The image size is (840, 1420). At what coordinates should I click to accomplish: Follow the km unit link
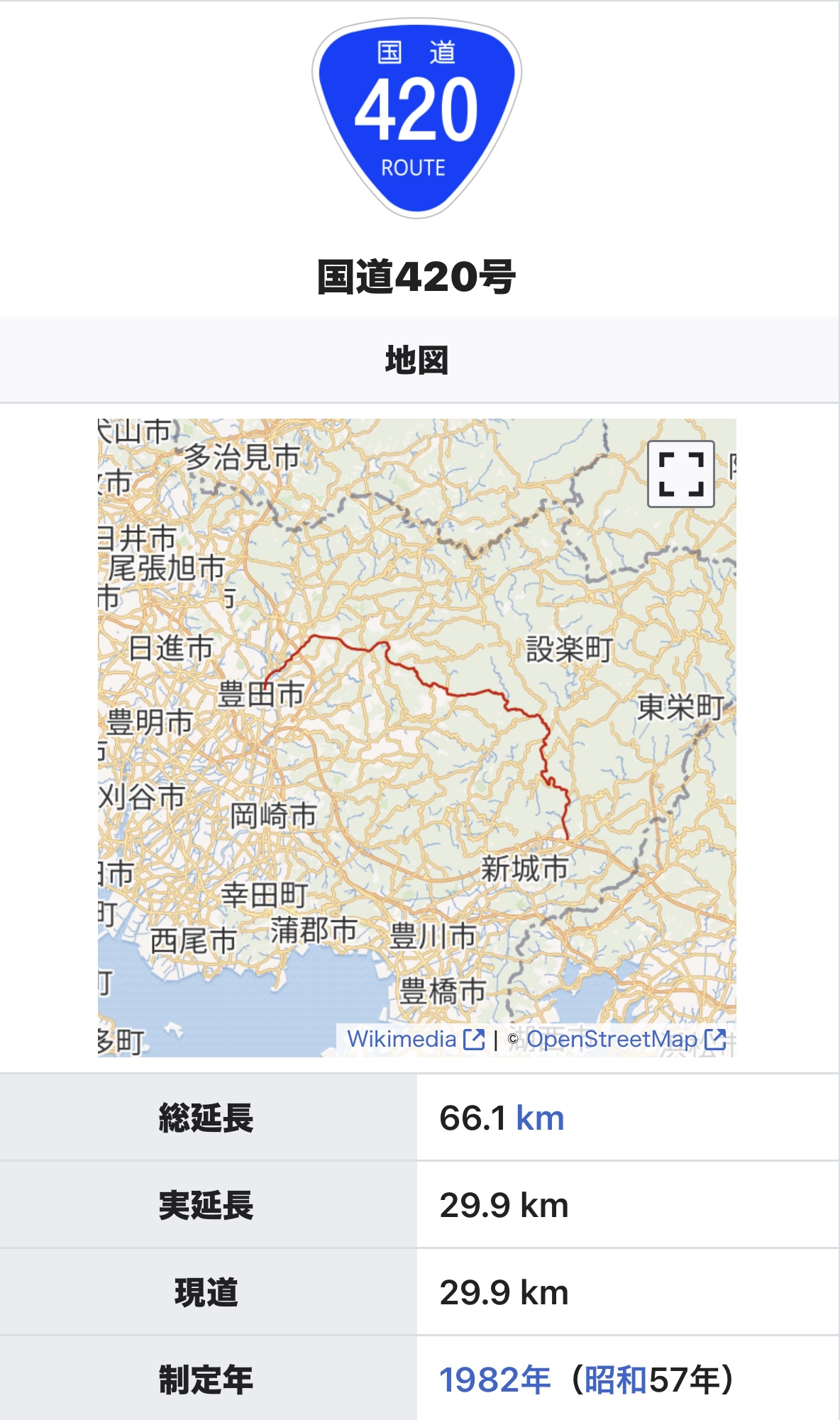click(x=539, y=1118)
